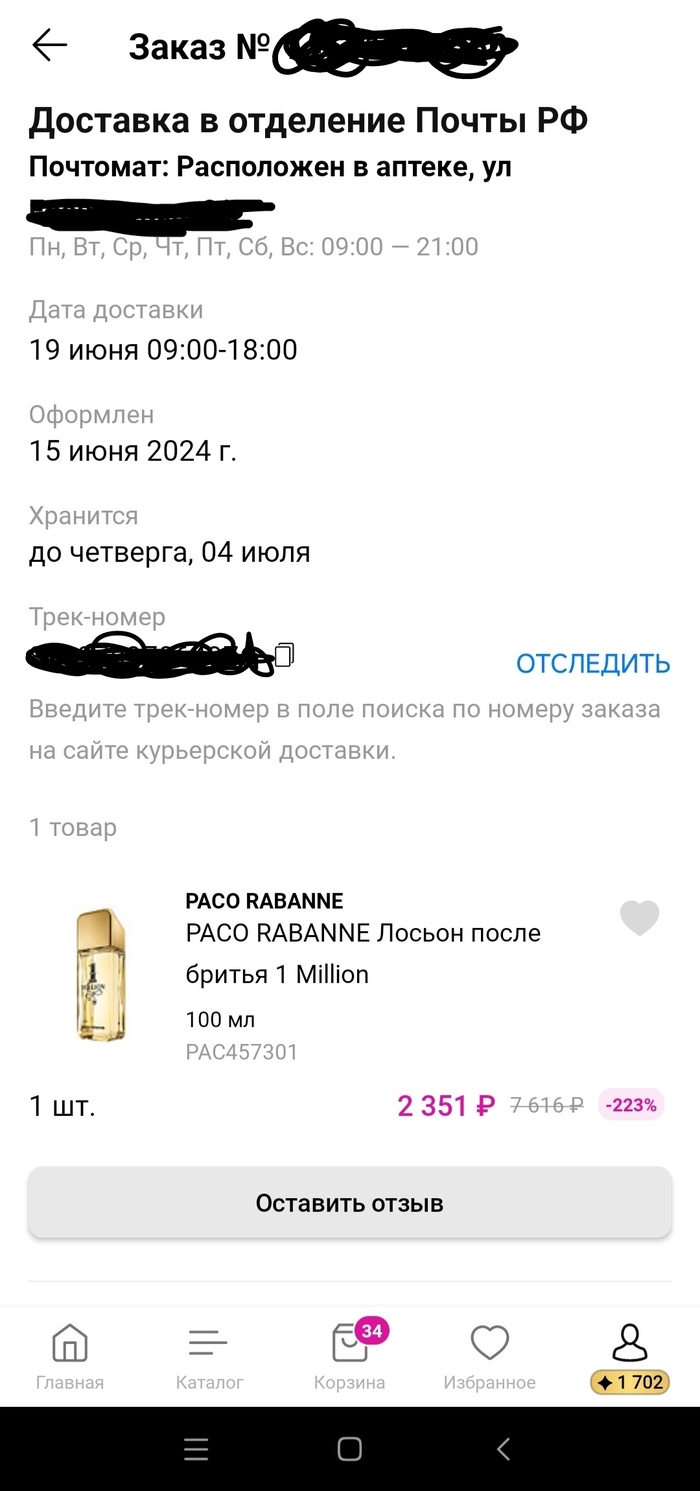Add Paco Rabanne lotion to favorites
Image resolution: width=700 pixels, height=1491 pixels.
pyautogui.click(x=639, y=918)
